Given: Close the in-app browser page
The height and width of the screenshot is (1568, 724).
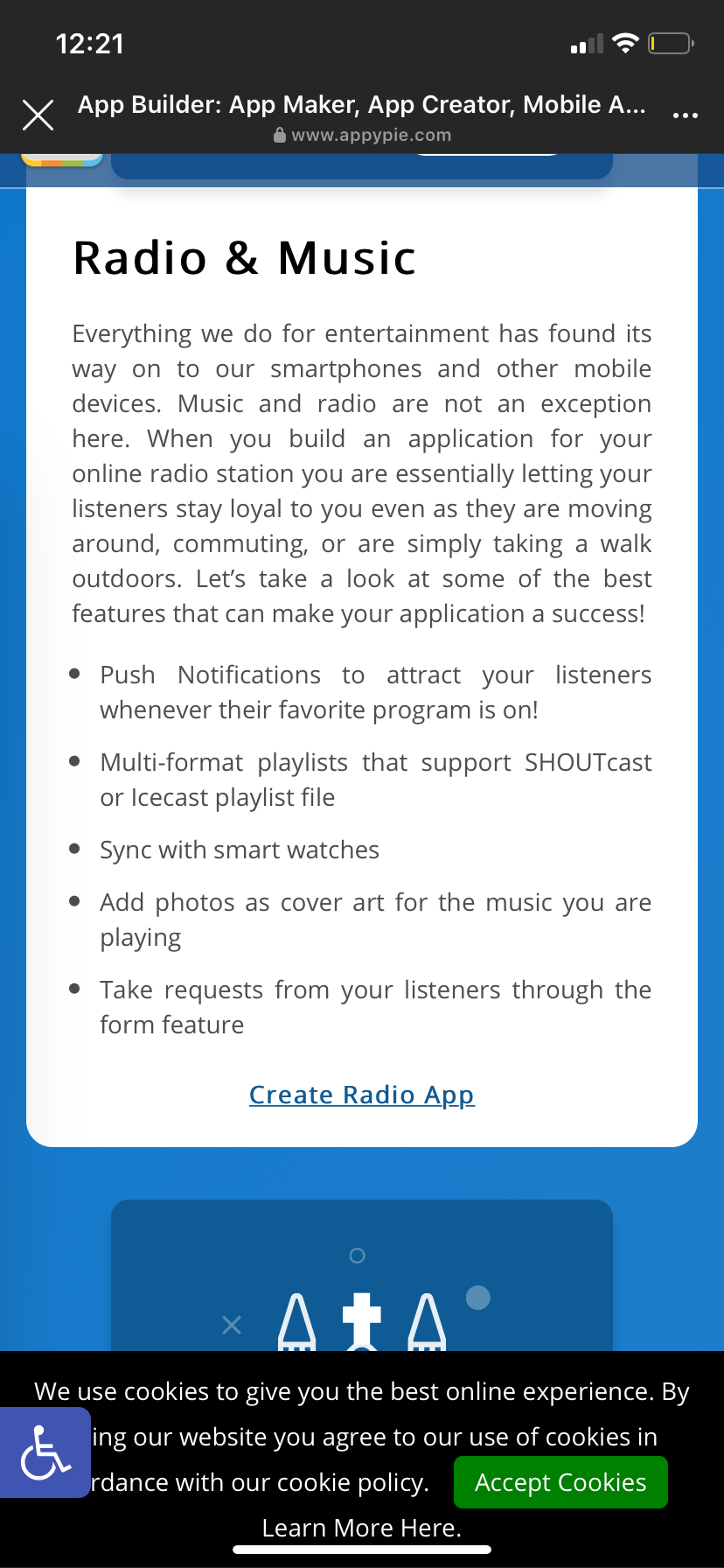Looking at the screenshot, I should [x=38, y=115].
